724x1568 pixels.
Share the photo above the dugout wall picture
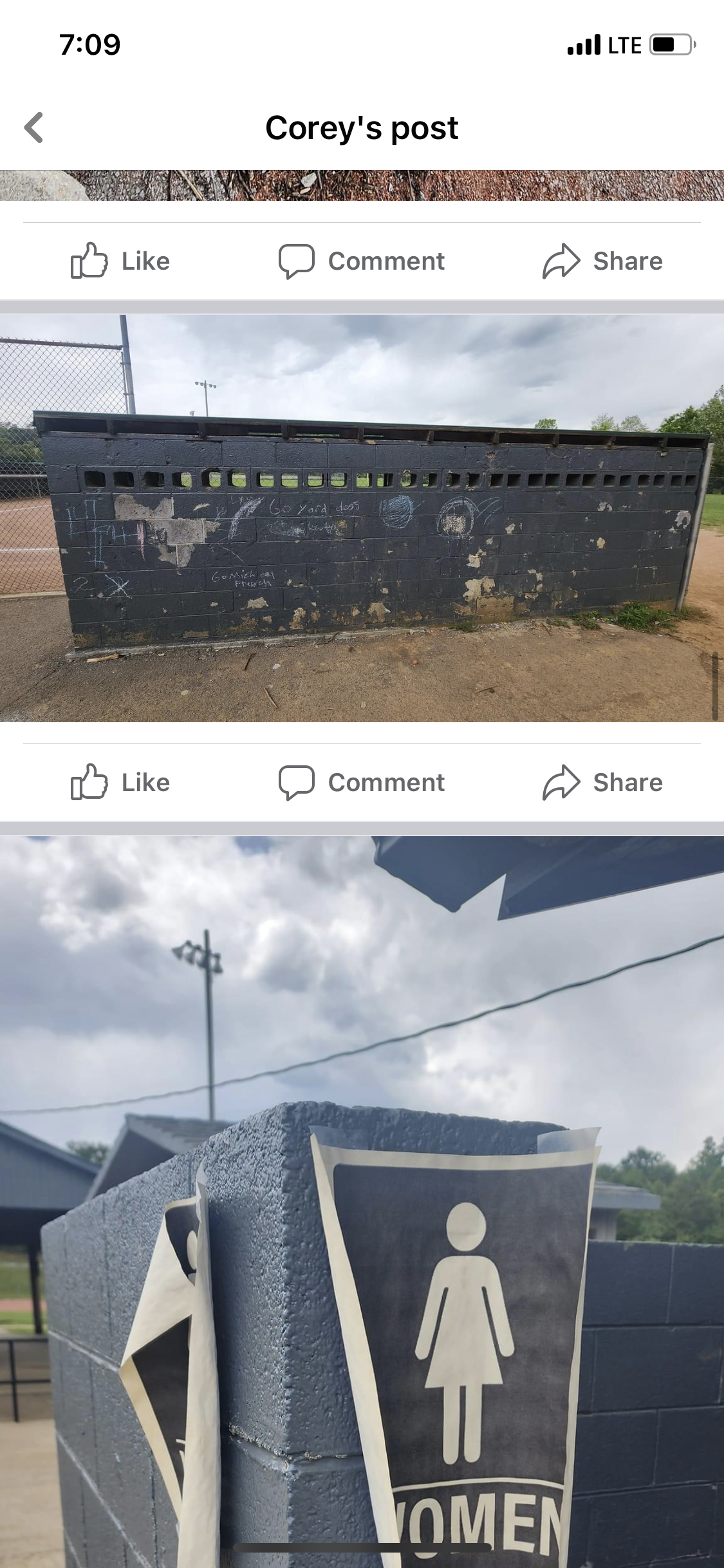click(602, 261)
